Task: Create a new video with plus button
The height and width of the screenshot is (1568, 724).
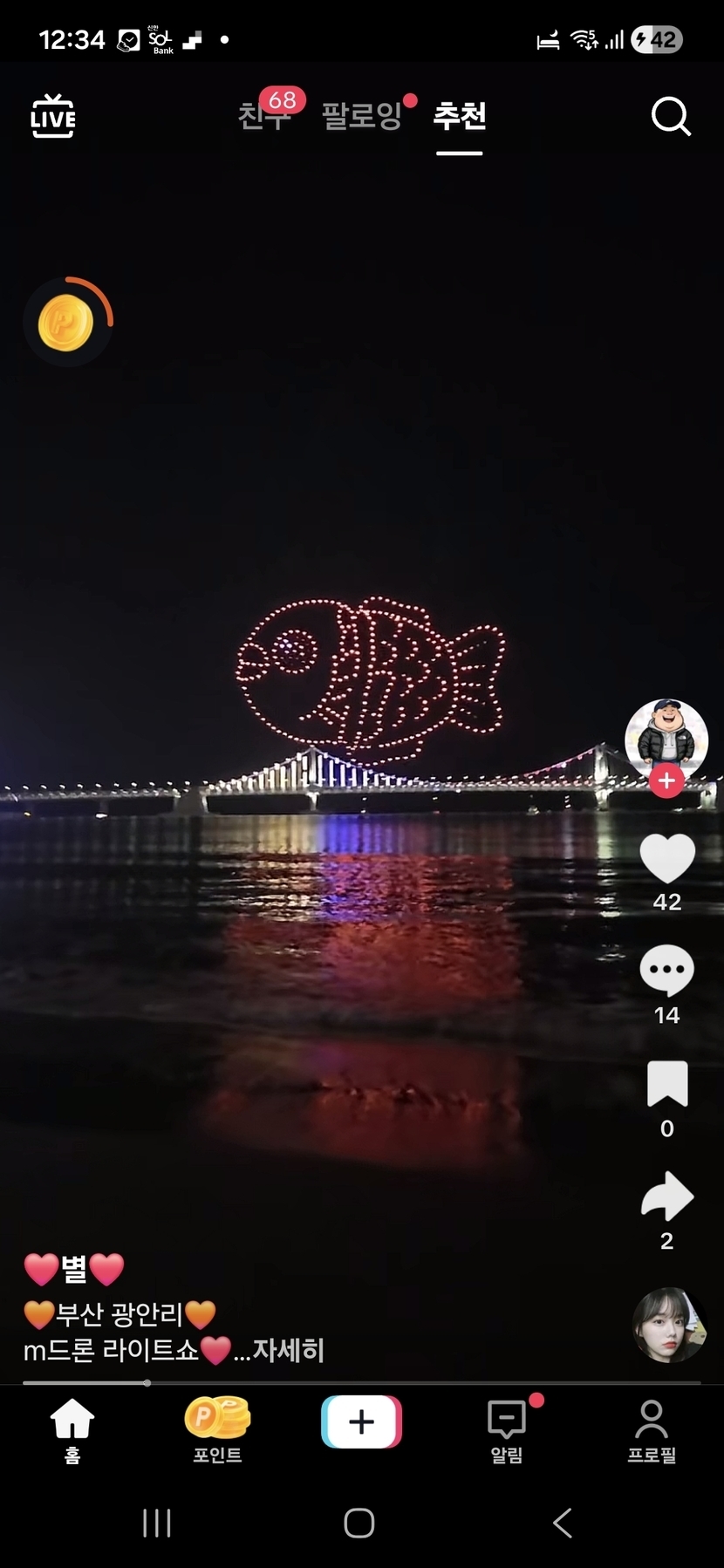Action: click(362, 1422)
